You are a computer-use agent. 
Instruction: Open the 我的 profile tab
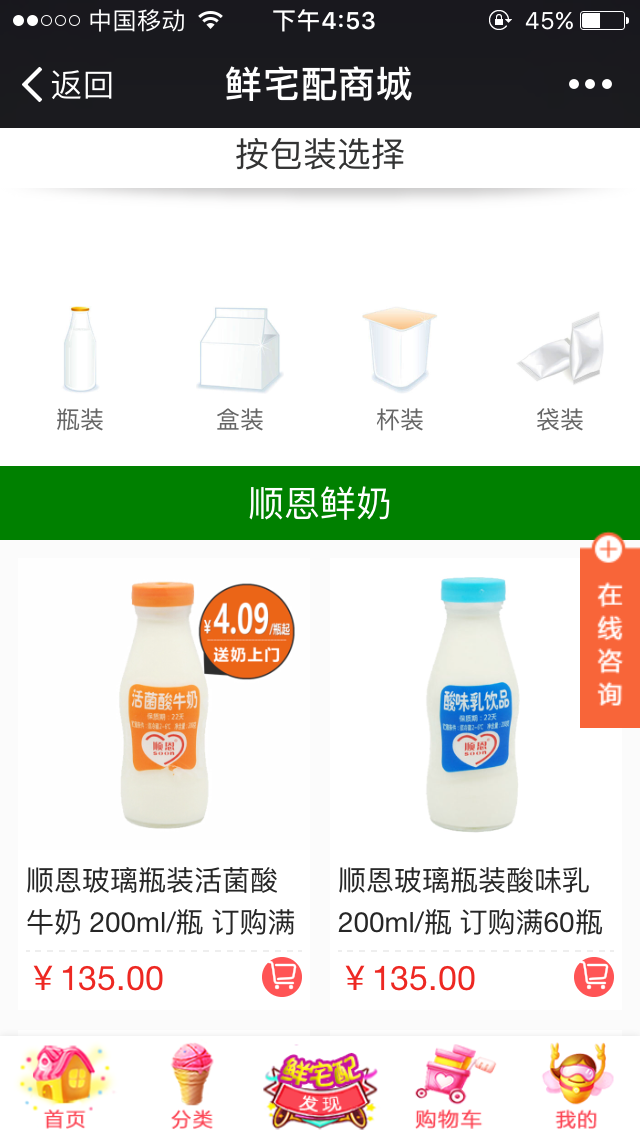(576, 1087)
